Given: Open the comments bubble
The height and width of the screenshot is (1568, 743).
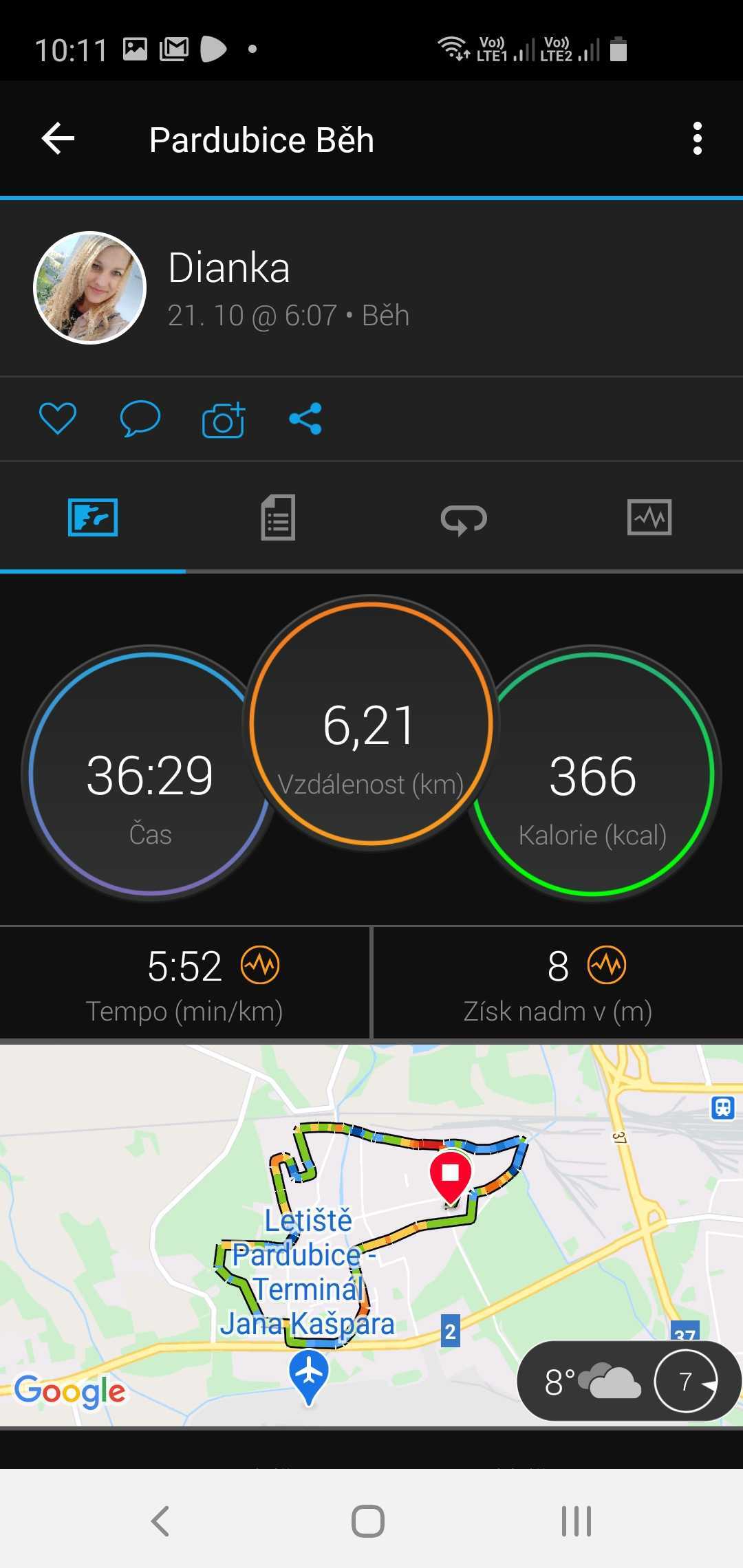Looking at the screenshot, I should coord(140,419).
